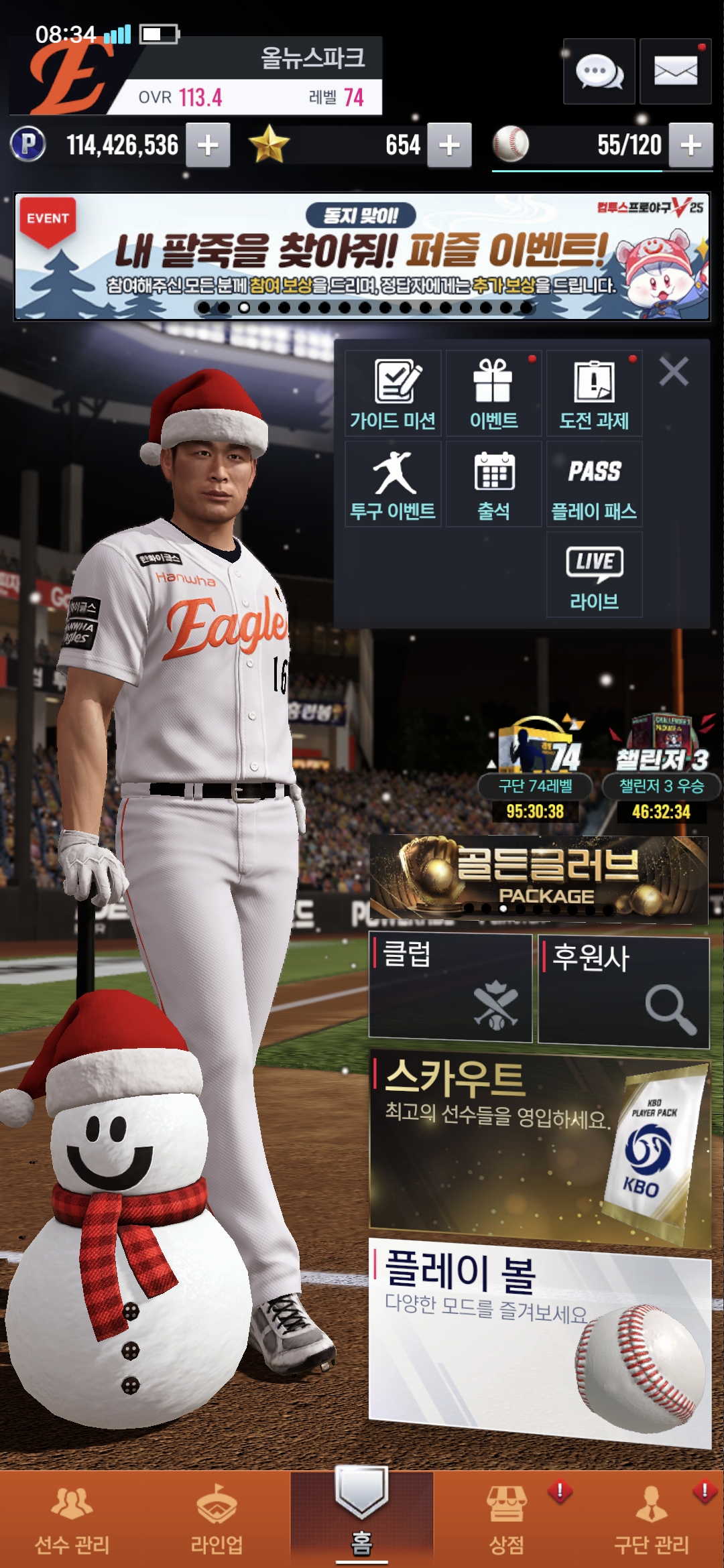This screenshot has height=1568, width=724.
Task: Open the mailbox envelope icon
Action: coord(675,72)
